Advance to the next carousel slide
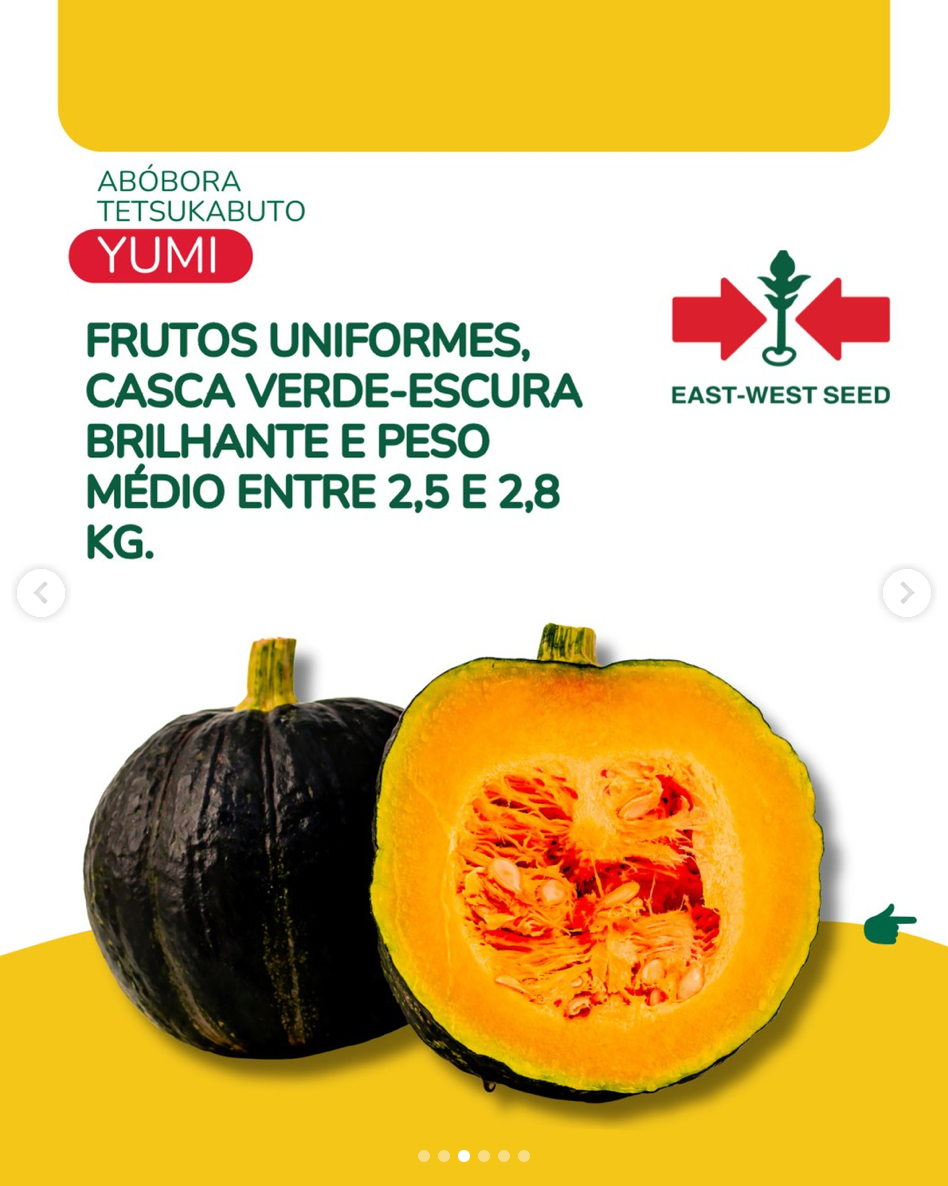The width and height of the screenshot is (948, 1186). click(906, 593)
